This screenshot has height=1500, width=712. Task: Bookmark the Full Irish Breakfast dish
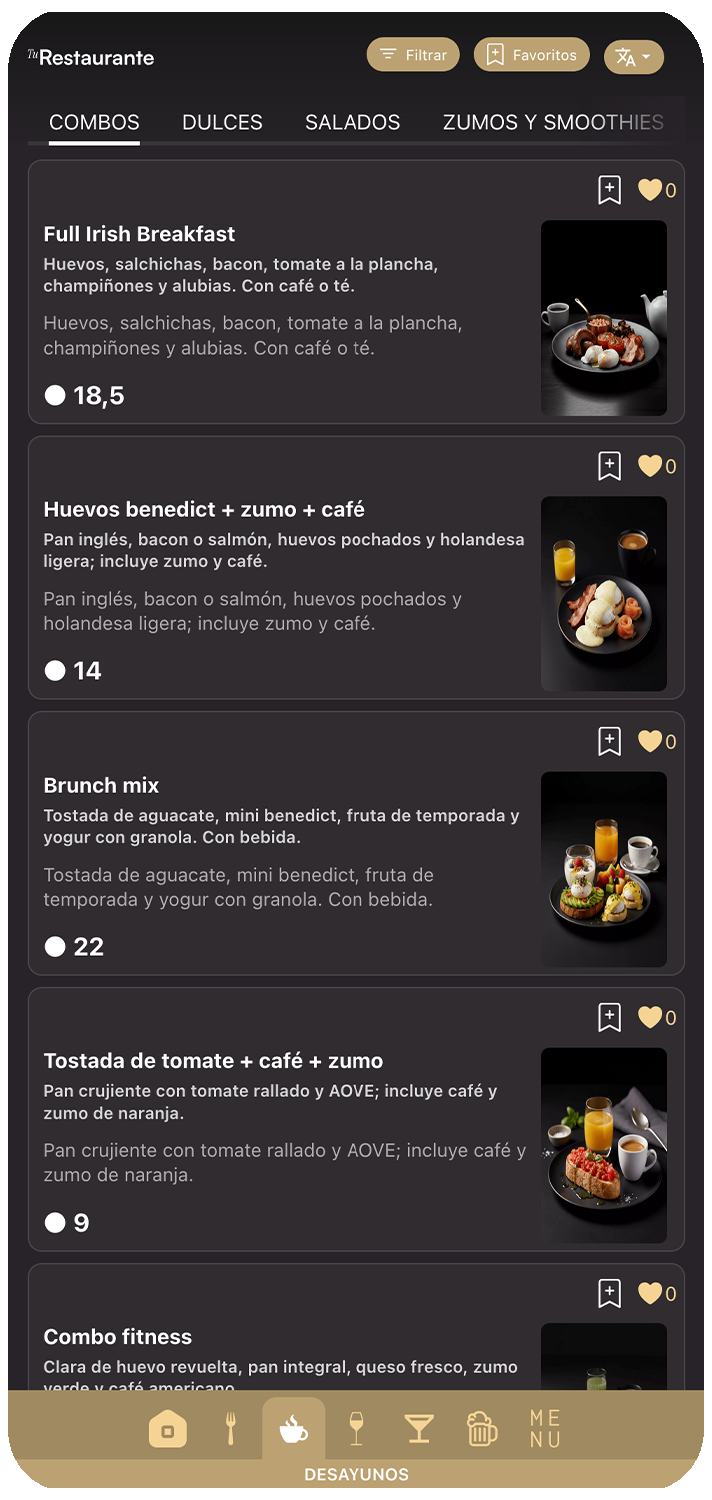click(609, 190)
